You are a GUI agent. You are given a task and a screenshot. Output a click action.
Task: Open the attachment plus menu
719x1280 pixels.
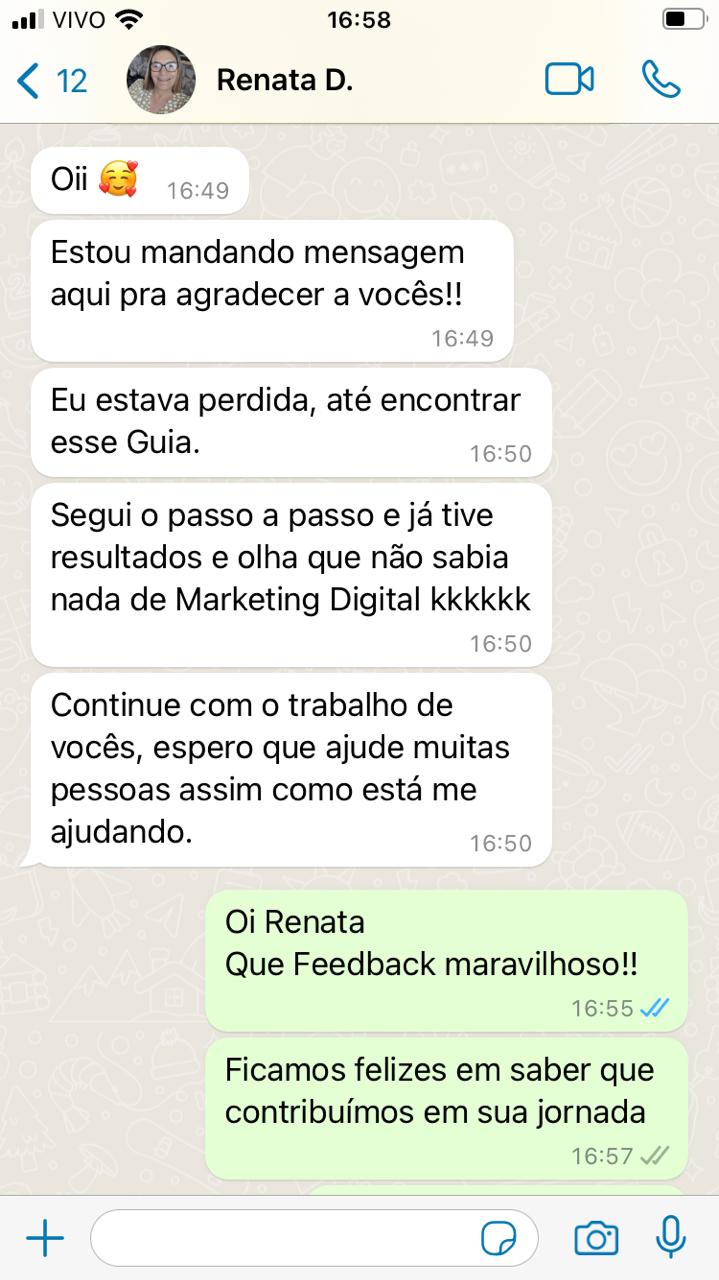click(44, 1239)
